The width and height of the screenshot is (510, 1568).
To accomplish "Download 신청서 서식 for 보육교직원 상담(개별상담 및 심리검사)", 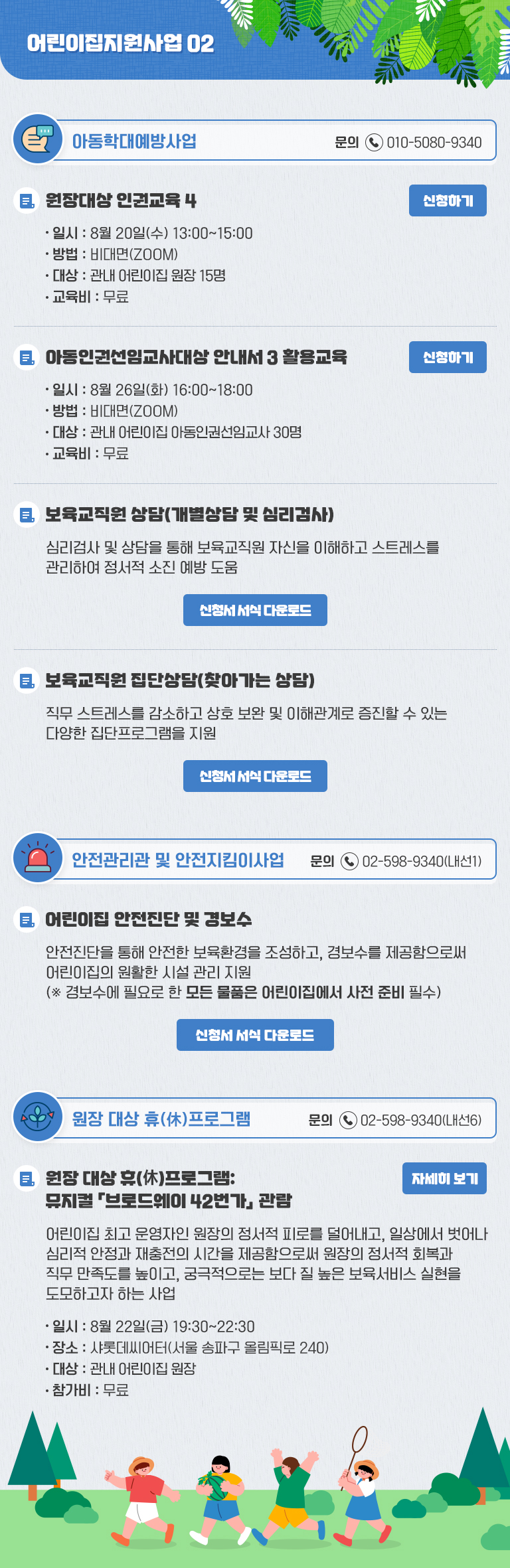I will pos(255,610).
